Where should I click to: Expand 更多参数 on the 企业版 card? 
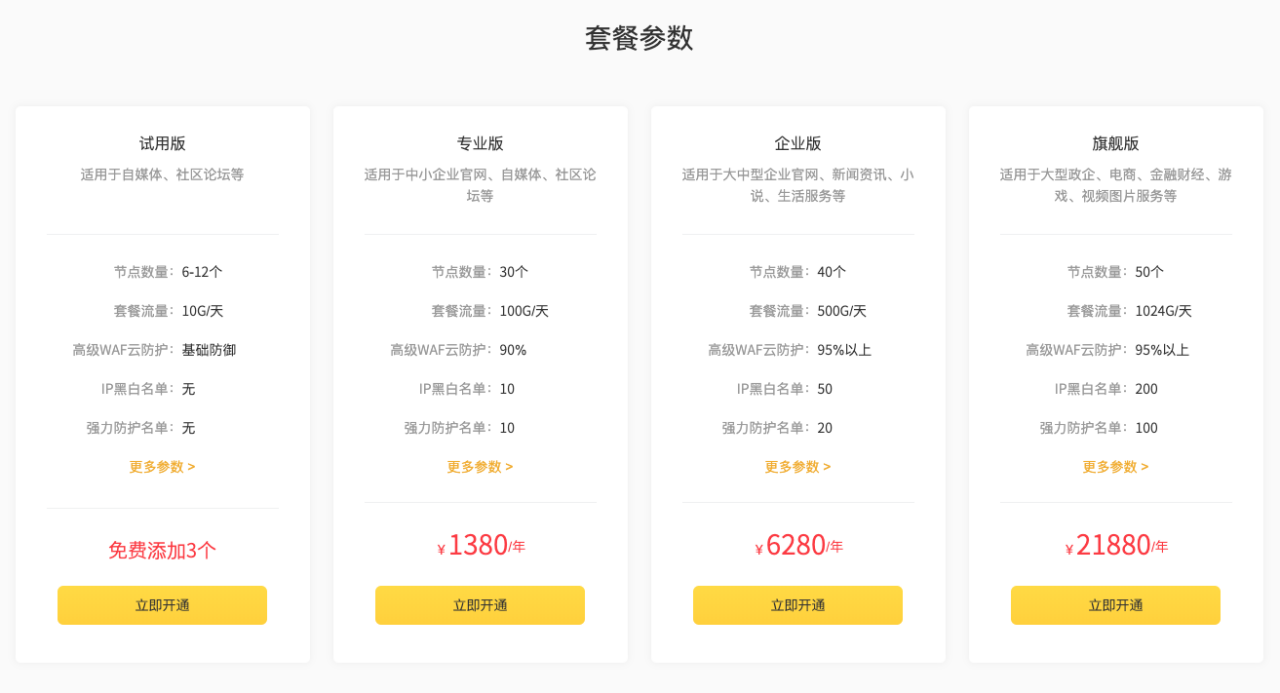click(797, 467)
